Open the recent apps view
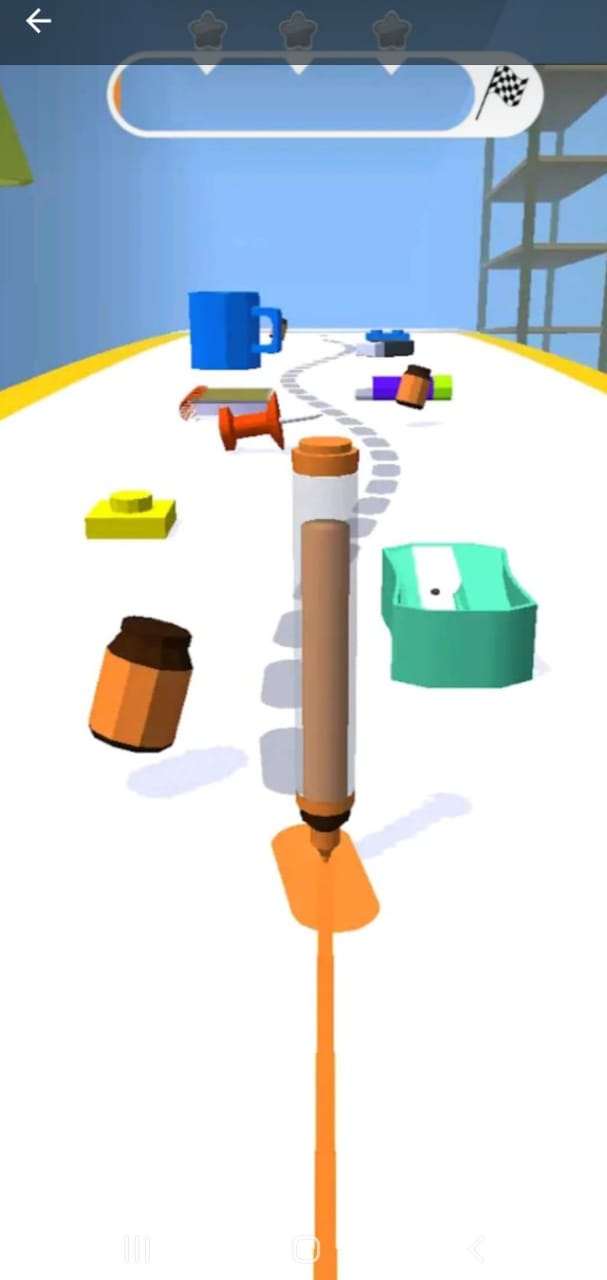 [137, 1248]
